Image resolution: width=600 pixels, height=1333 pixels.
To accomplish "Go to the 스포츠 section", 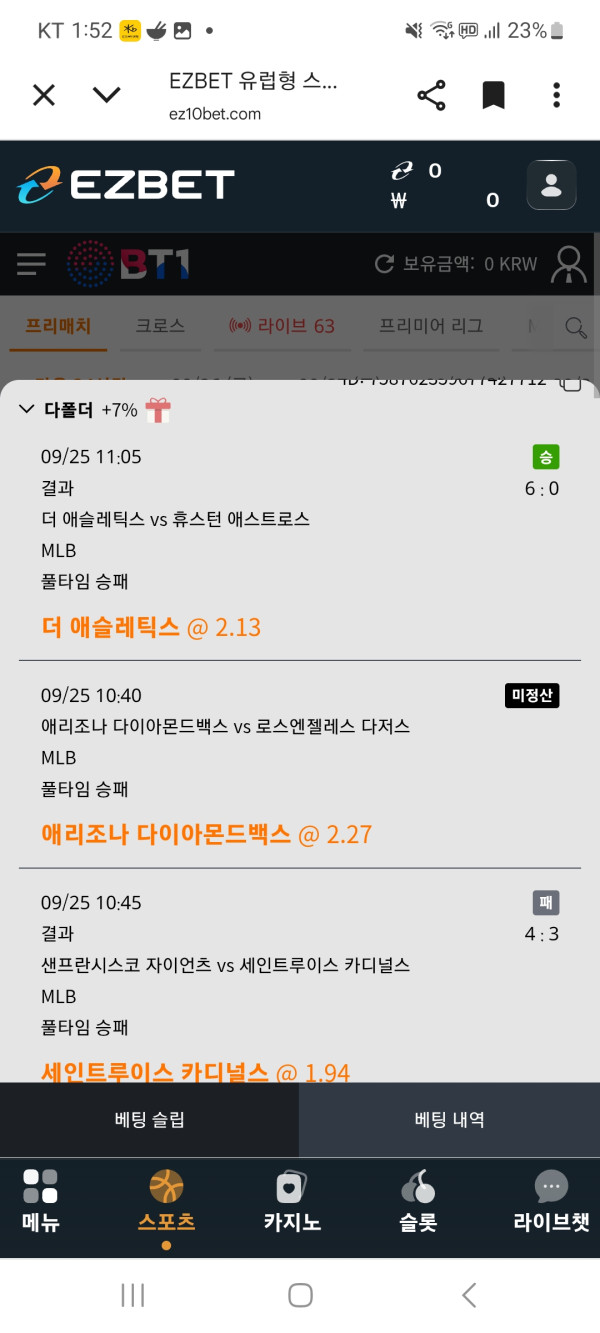I will point(166,1200).
